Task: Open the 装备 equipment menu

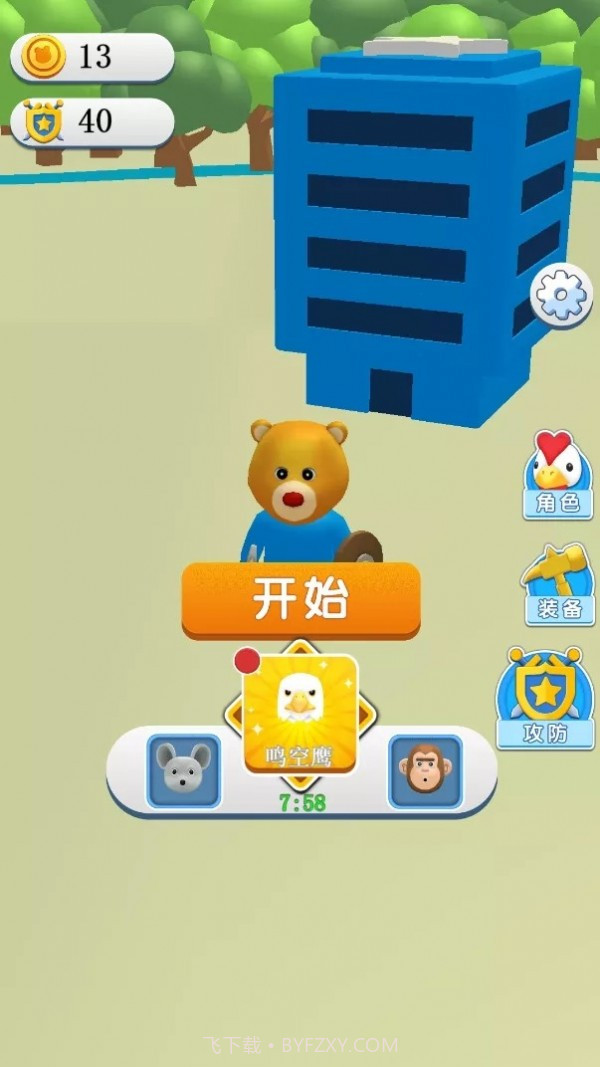Action: tap(558, 583)
